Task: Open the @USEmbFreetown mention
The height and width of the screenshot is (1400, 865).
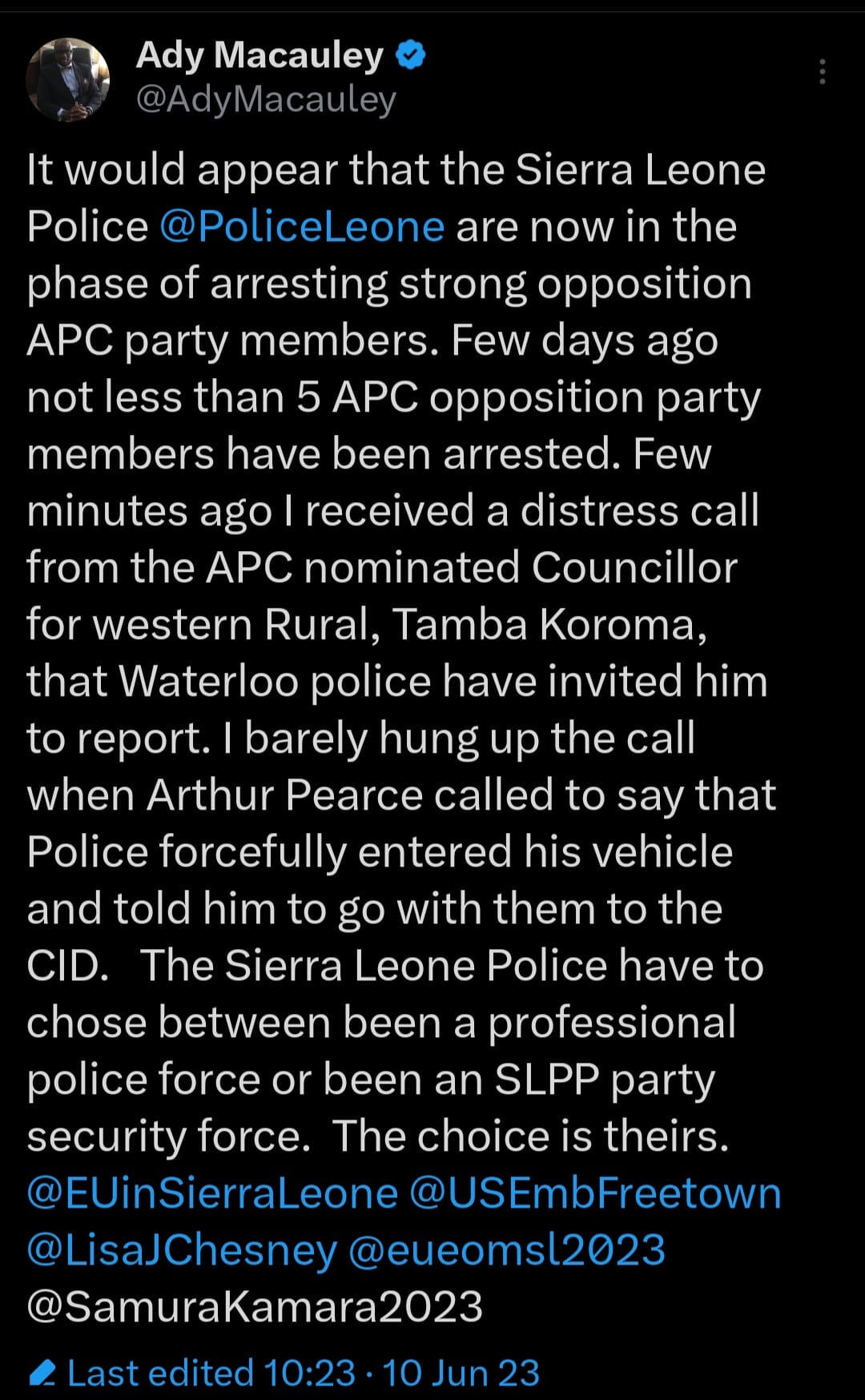Action: click(x=595, y=1193)
